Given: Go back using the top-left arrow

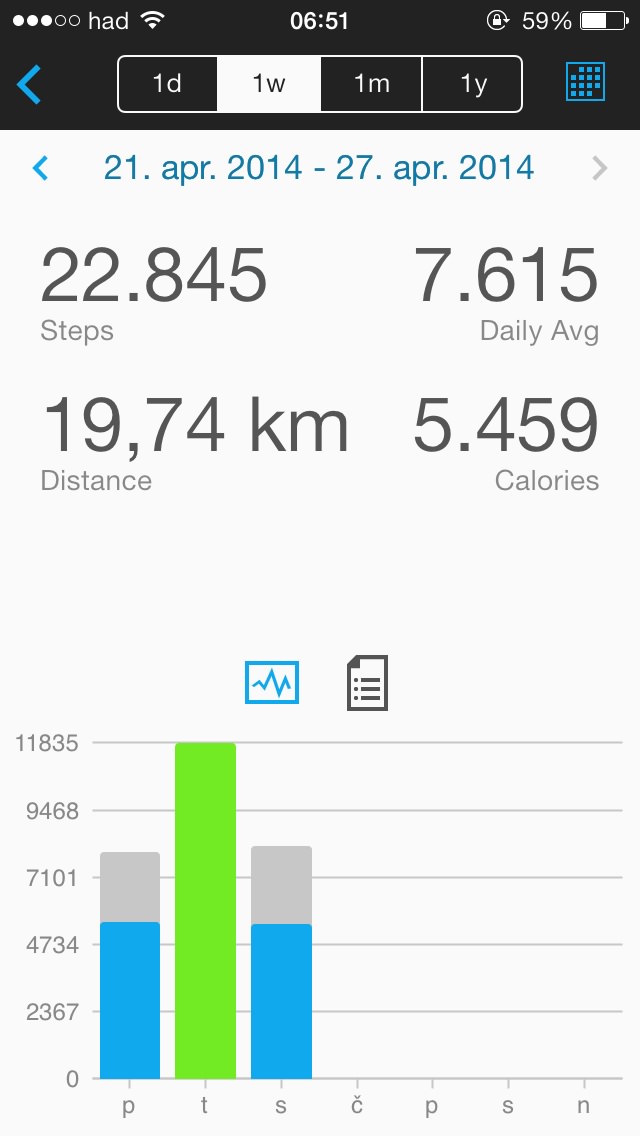Looking at the screenshot, I should click(30, 84).
